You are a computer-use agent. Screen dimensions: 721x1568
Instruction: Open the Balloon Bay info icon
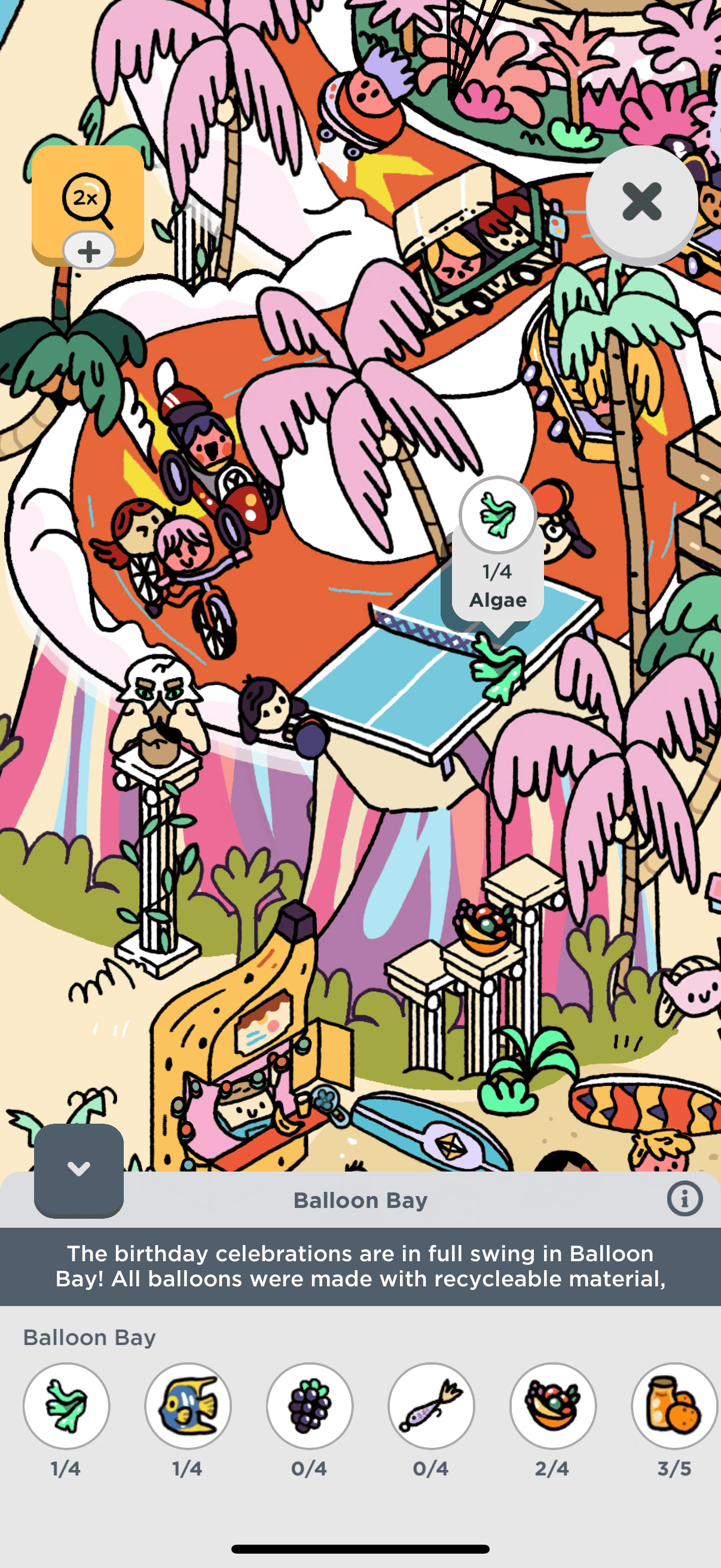pyautogui.click(x=685, y=1198)
